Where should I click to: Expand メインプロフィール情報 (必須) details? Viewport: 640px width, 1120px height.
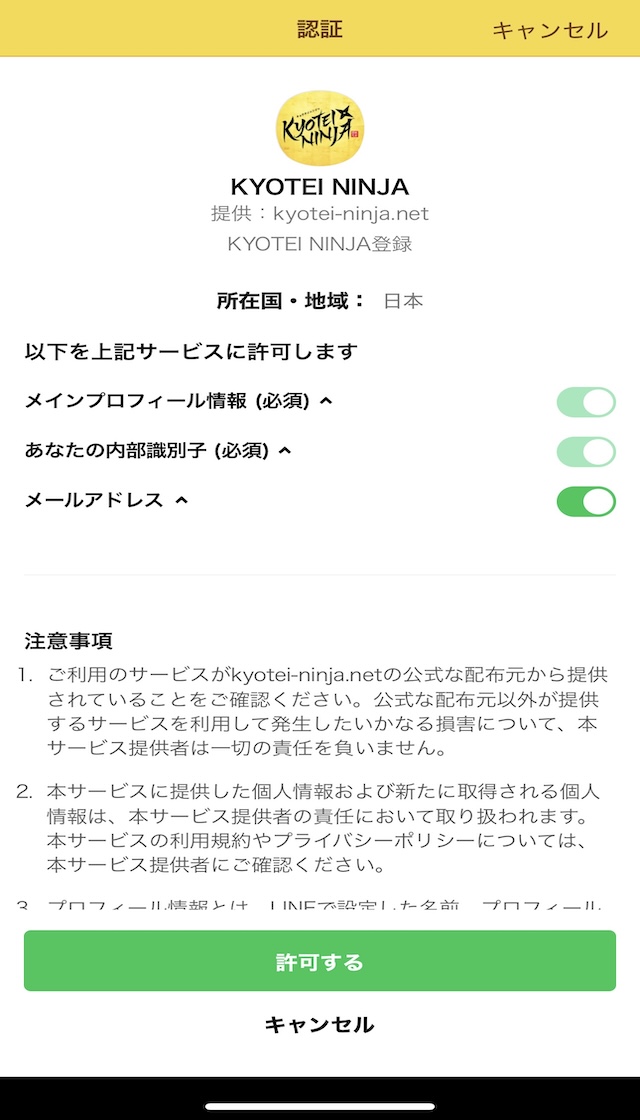[x=325, y=402]
